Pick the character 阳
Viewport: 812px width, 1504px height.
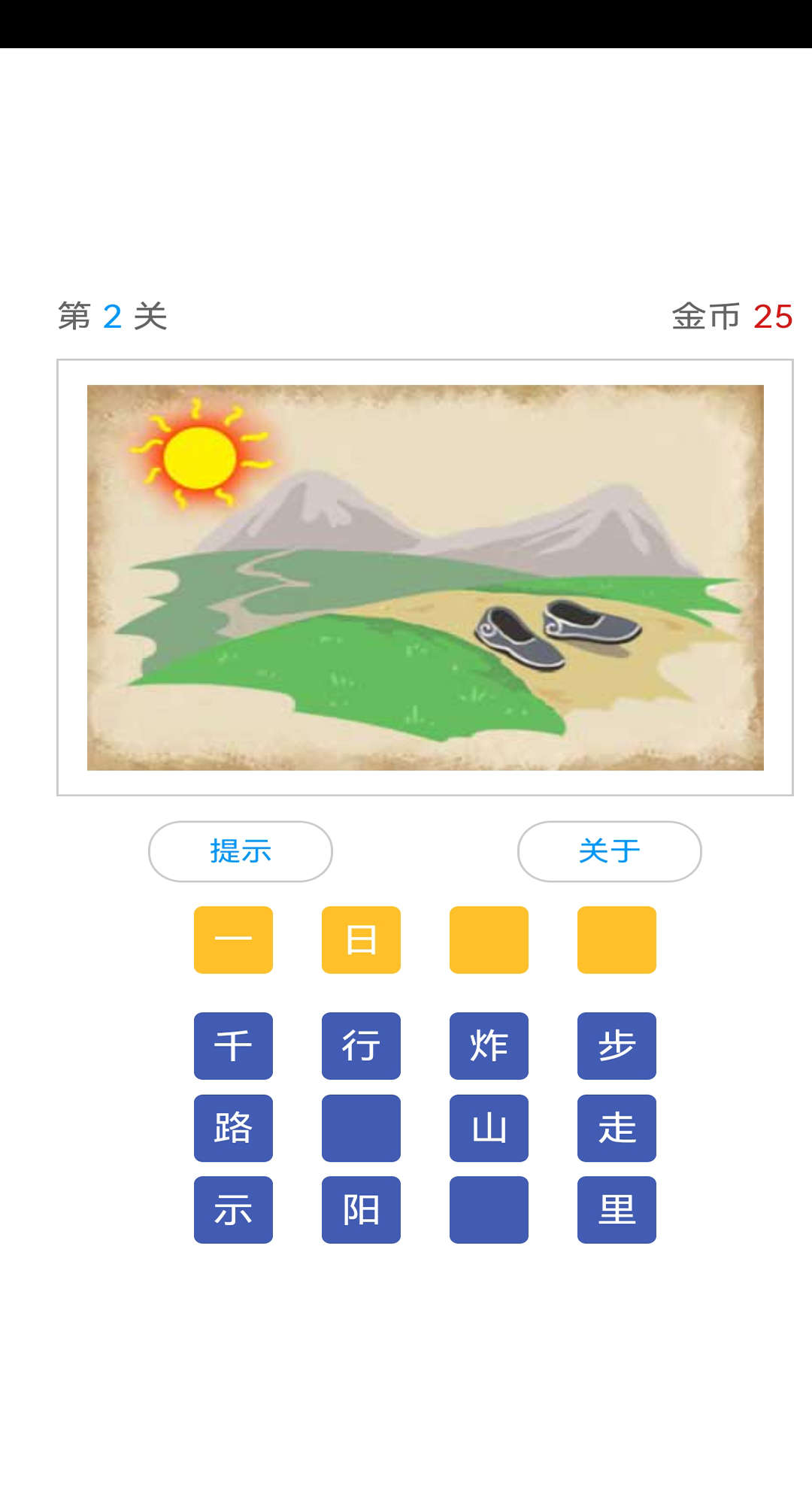[x=361, y=1210]
